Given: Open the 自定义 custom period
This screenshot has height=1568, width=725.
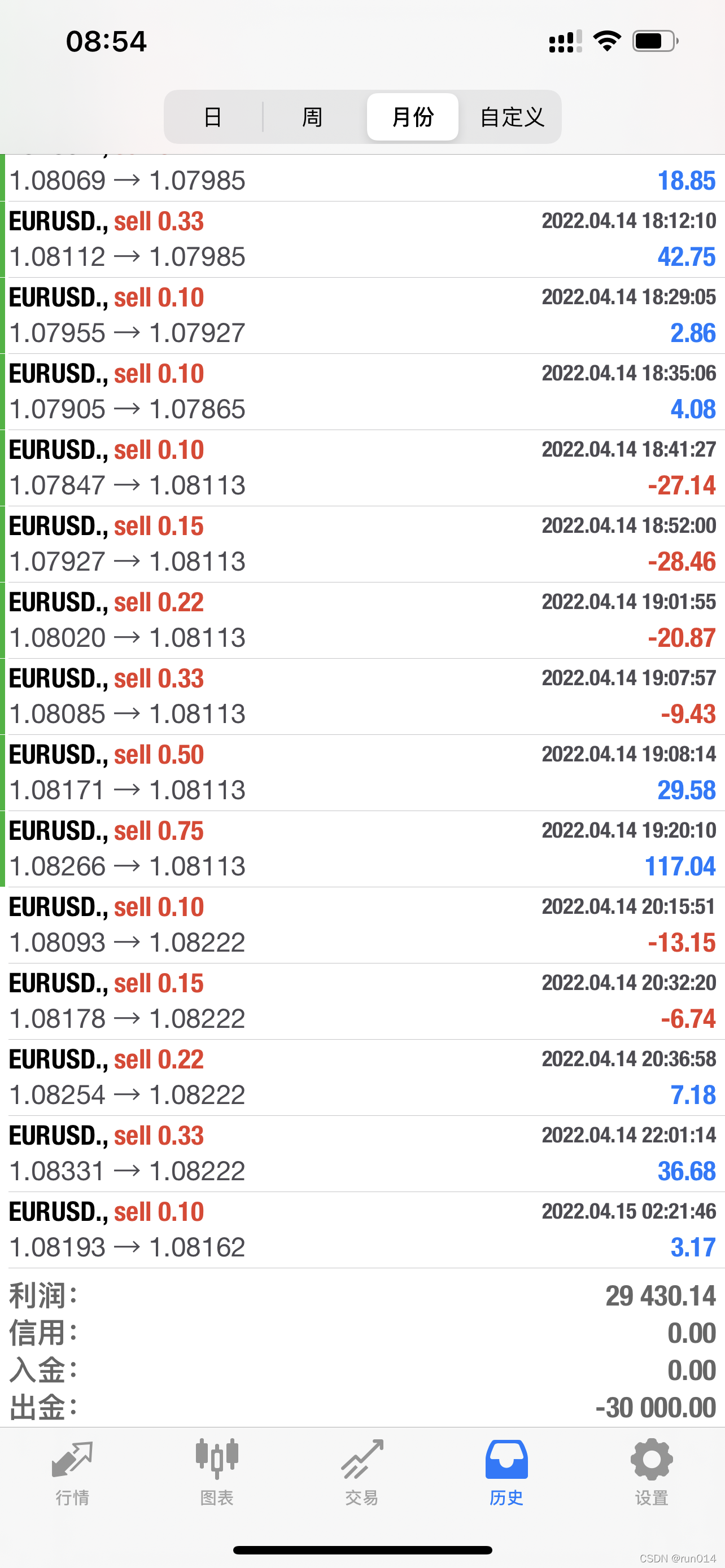Looking at the screenshot, I should coord(512,117).
